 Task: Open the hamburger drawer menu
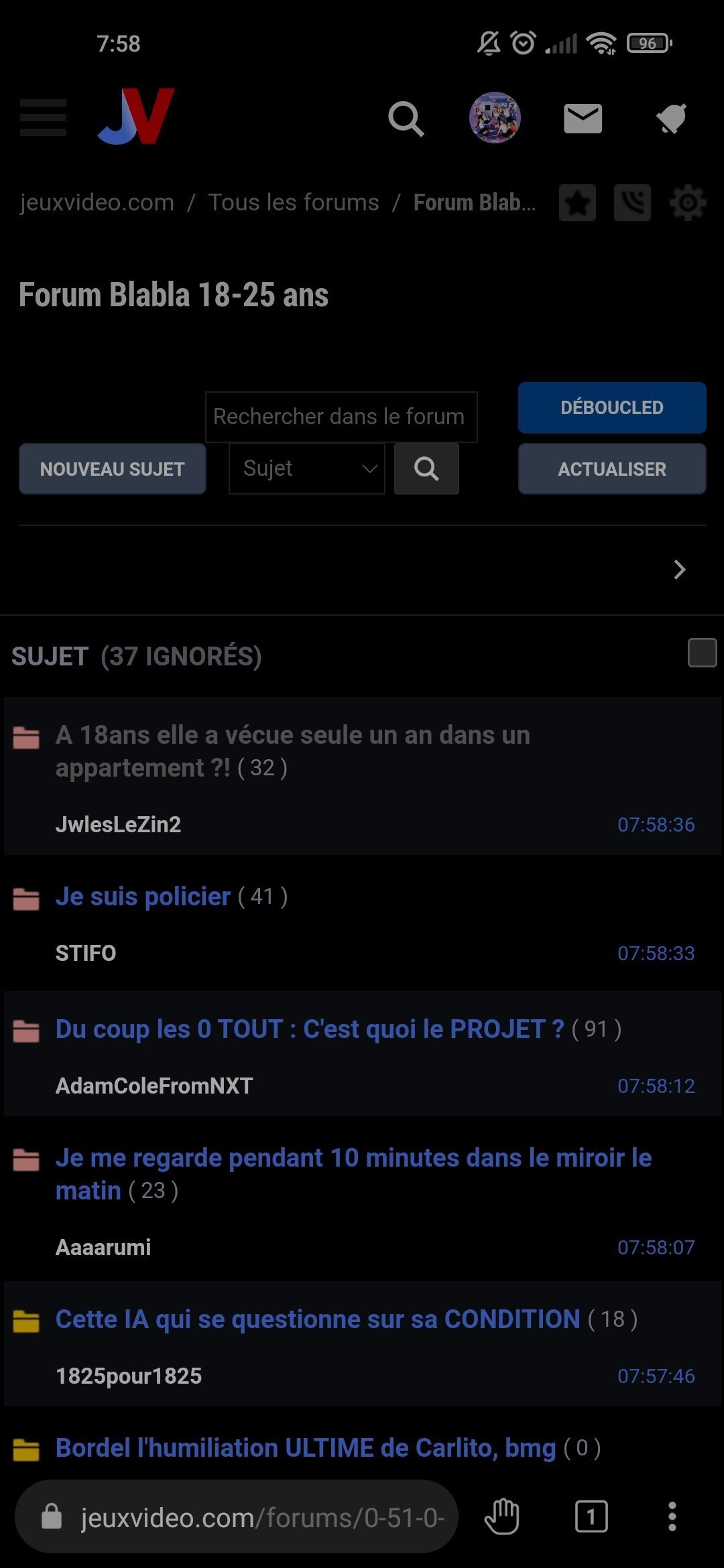coord(43,117)
